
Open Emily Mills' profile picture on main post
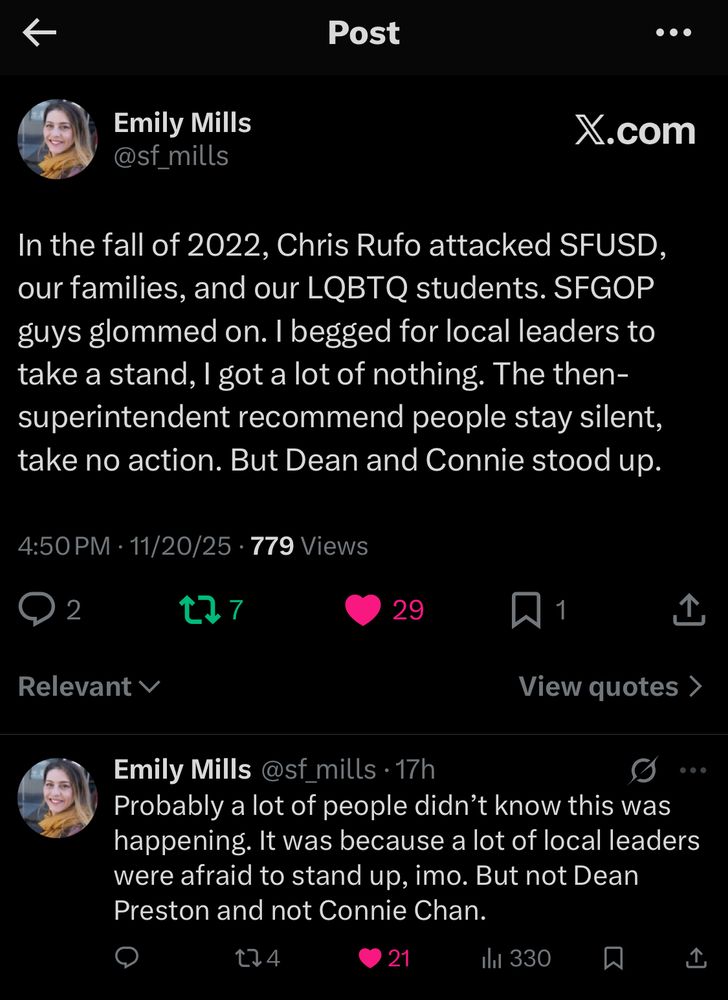click(57, 140)
